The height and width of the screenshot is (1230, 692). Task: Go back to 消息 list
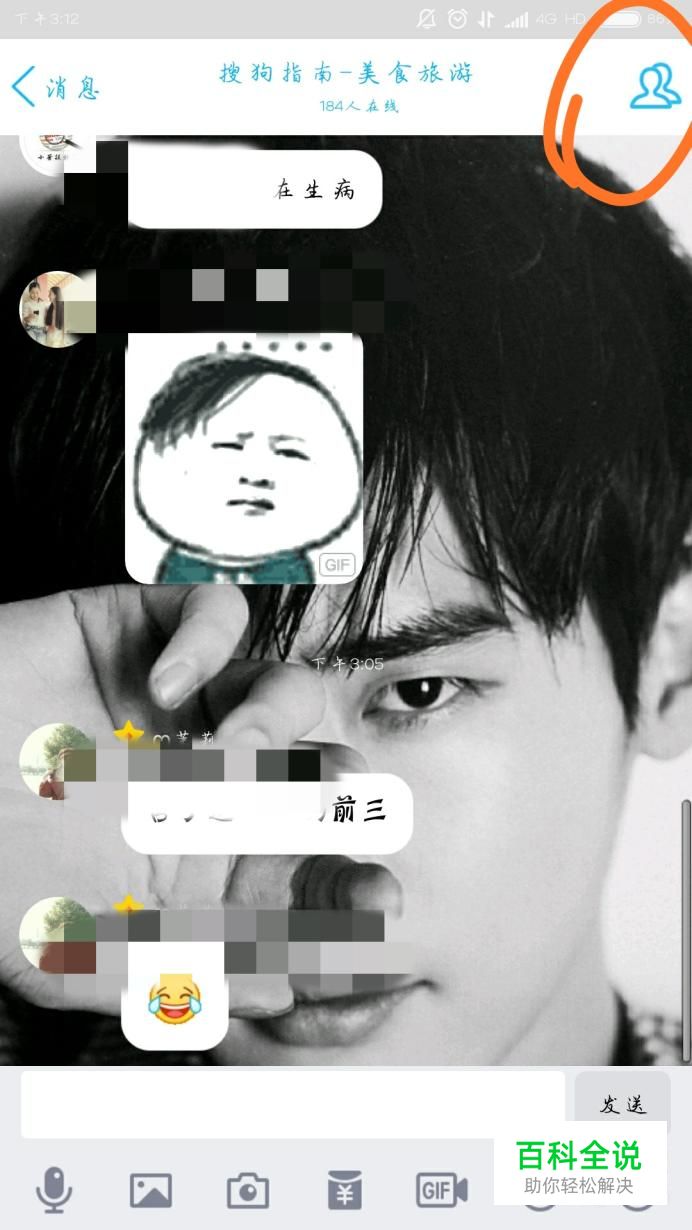tap(56, 87)
